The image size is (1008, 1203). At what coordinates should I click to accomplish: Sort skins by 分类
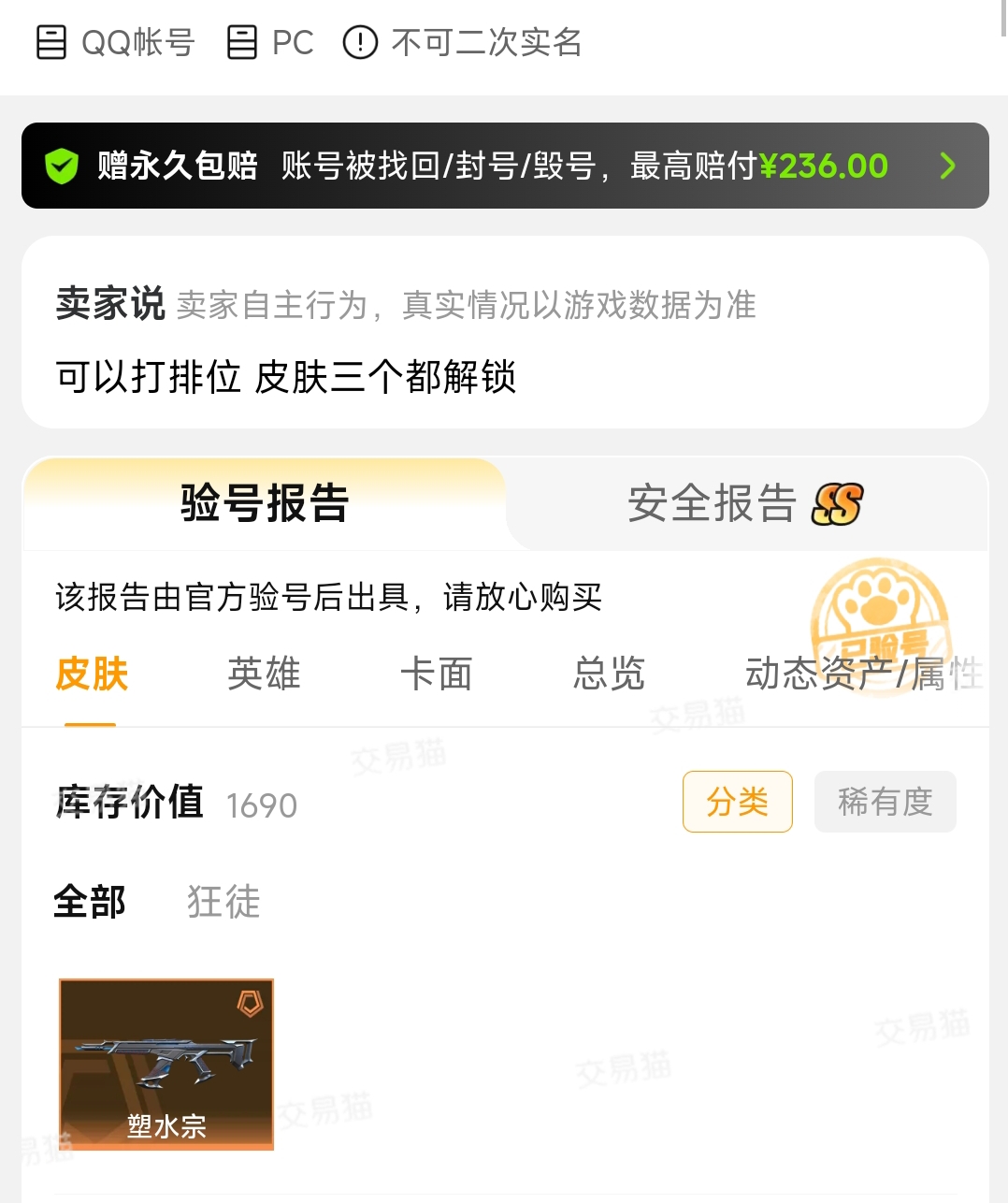[737, 802]
